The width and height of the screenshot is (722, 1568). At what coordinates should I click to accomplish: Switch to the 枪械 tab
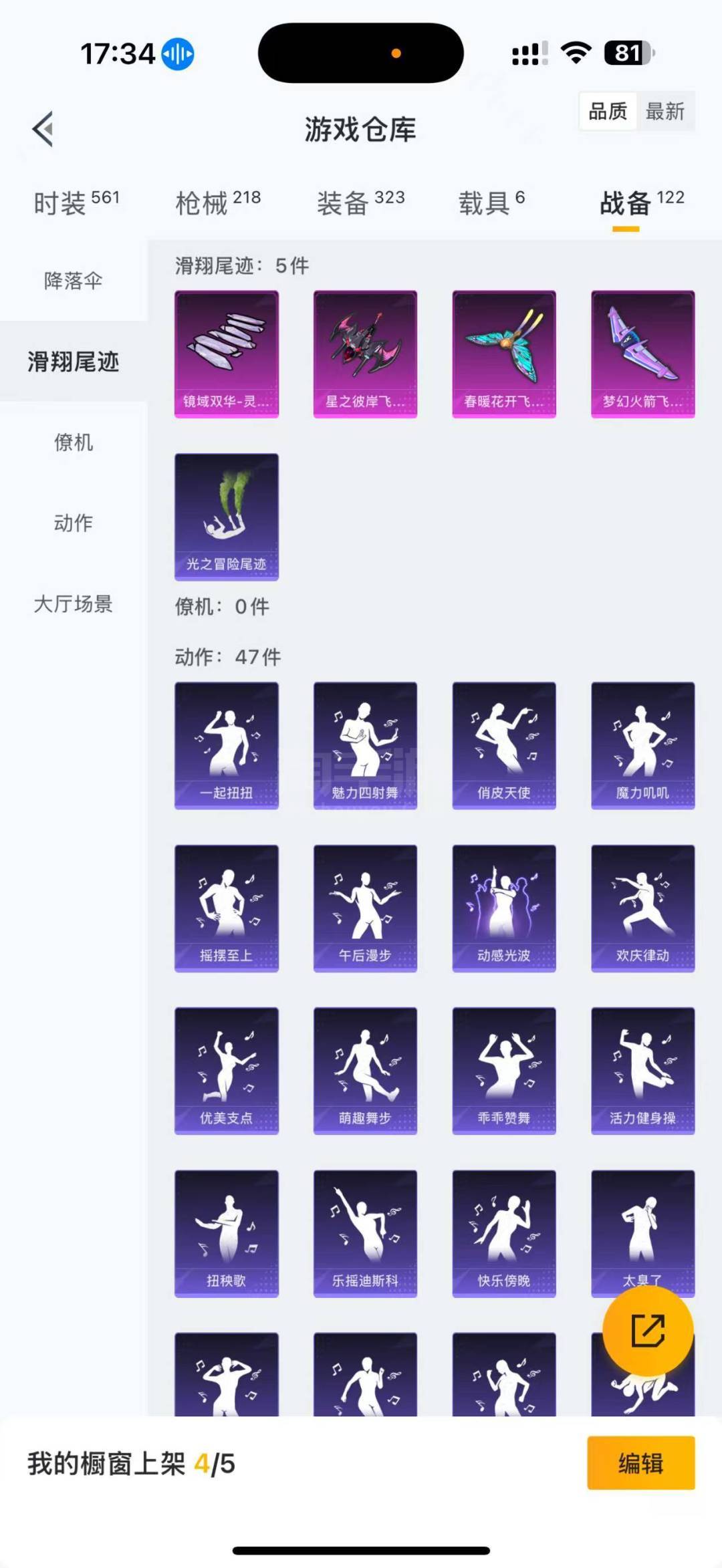tap(218, 203)
